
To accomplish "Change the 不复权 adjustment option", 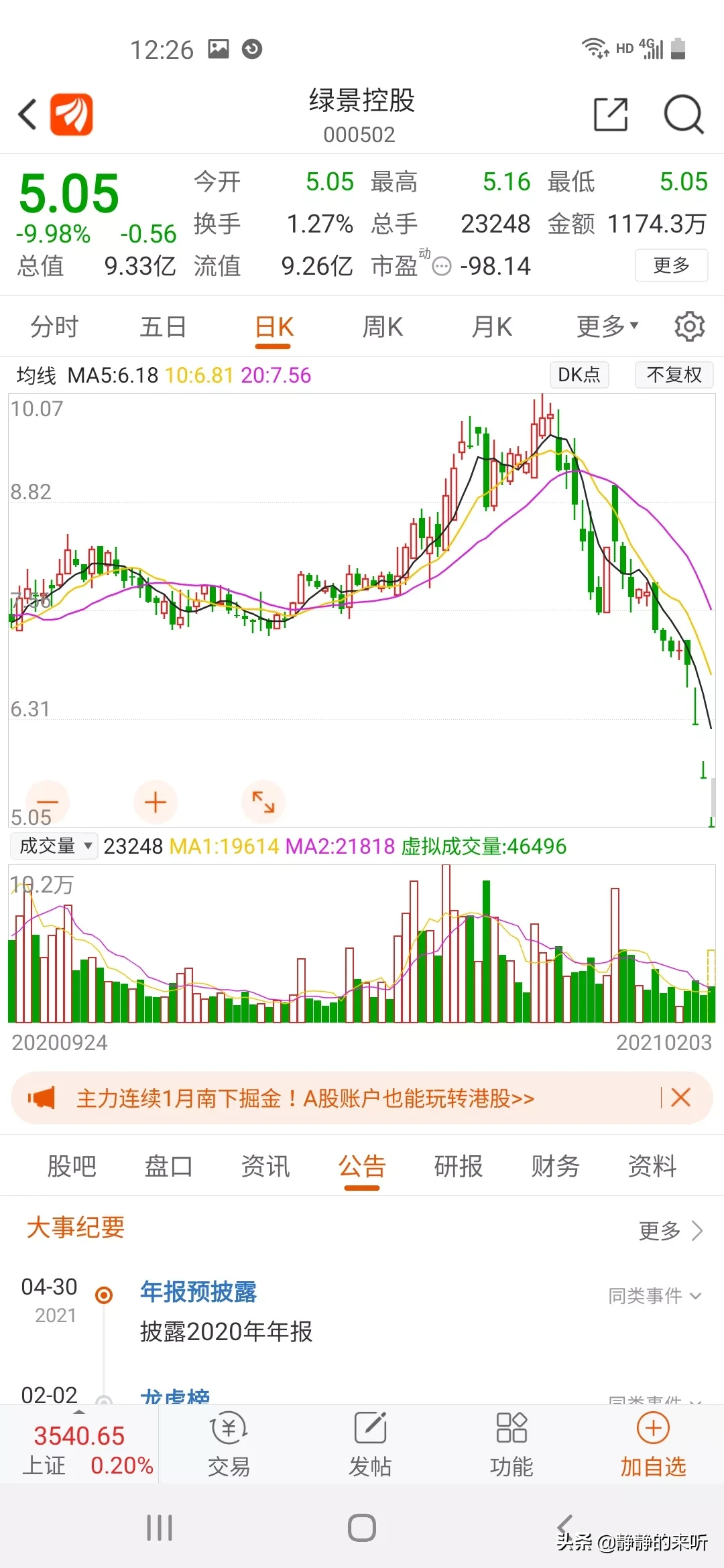I will coord(674,375).
